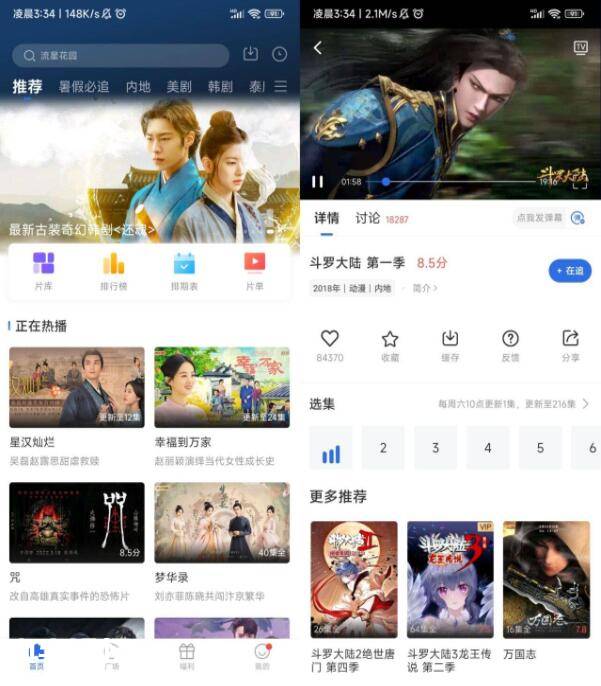The image size is (601, 686).
Task: Open the 梦华录 drama card
Action: 221,523
